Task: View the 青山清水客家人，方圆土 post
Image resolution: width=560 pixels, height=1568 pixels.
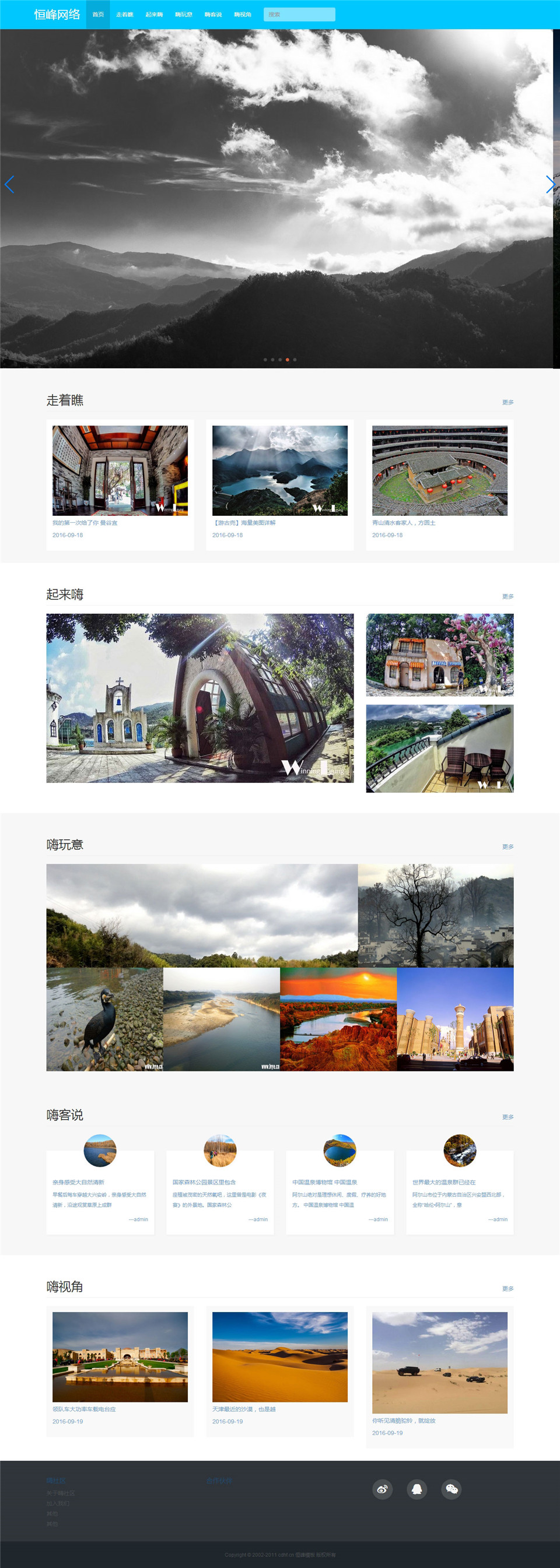Action: click(x=404, y=523)
